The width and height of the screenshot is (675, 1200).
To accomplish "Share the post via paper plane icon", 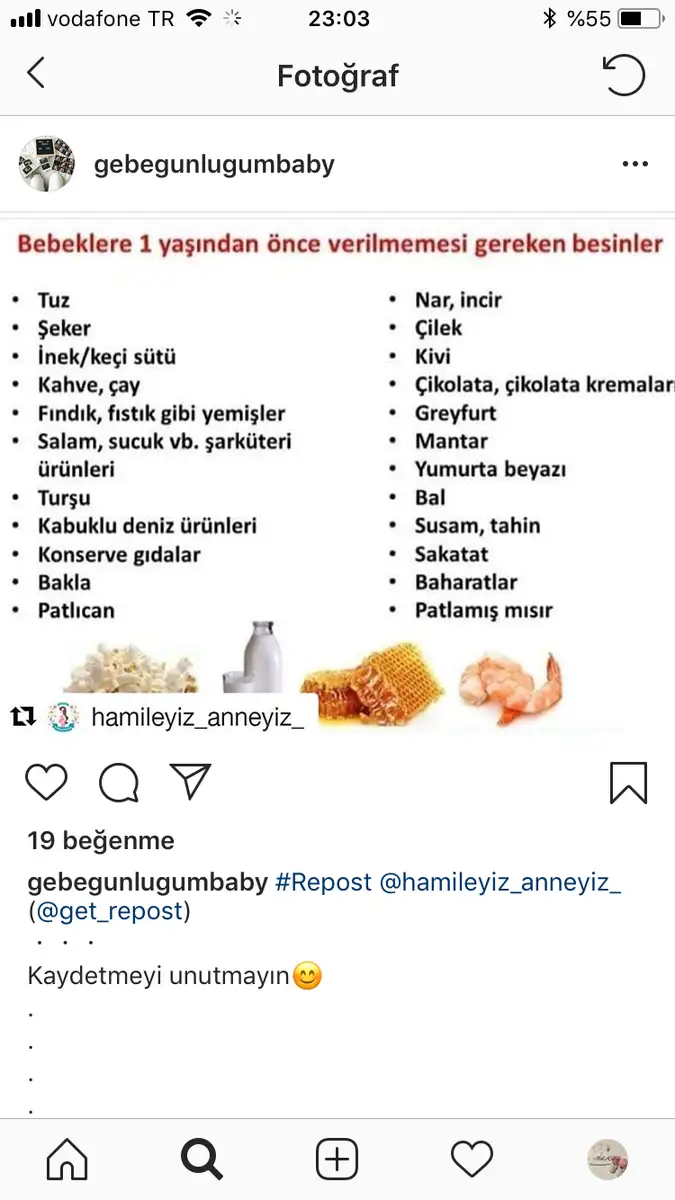I will coord(190,782).
